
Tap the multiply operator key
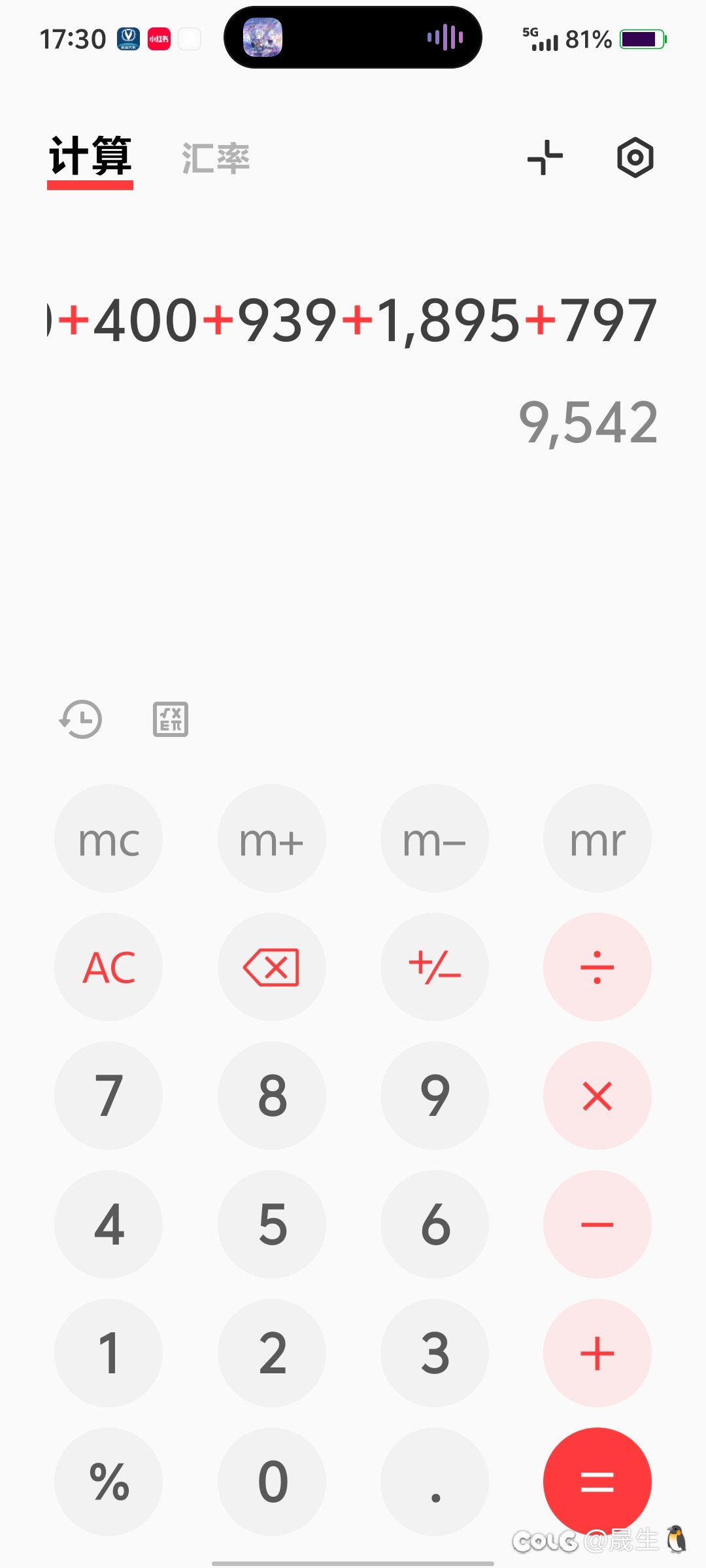point(597,1096)
